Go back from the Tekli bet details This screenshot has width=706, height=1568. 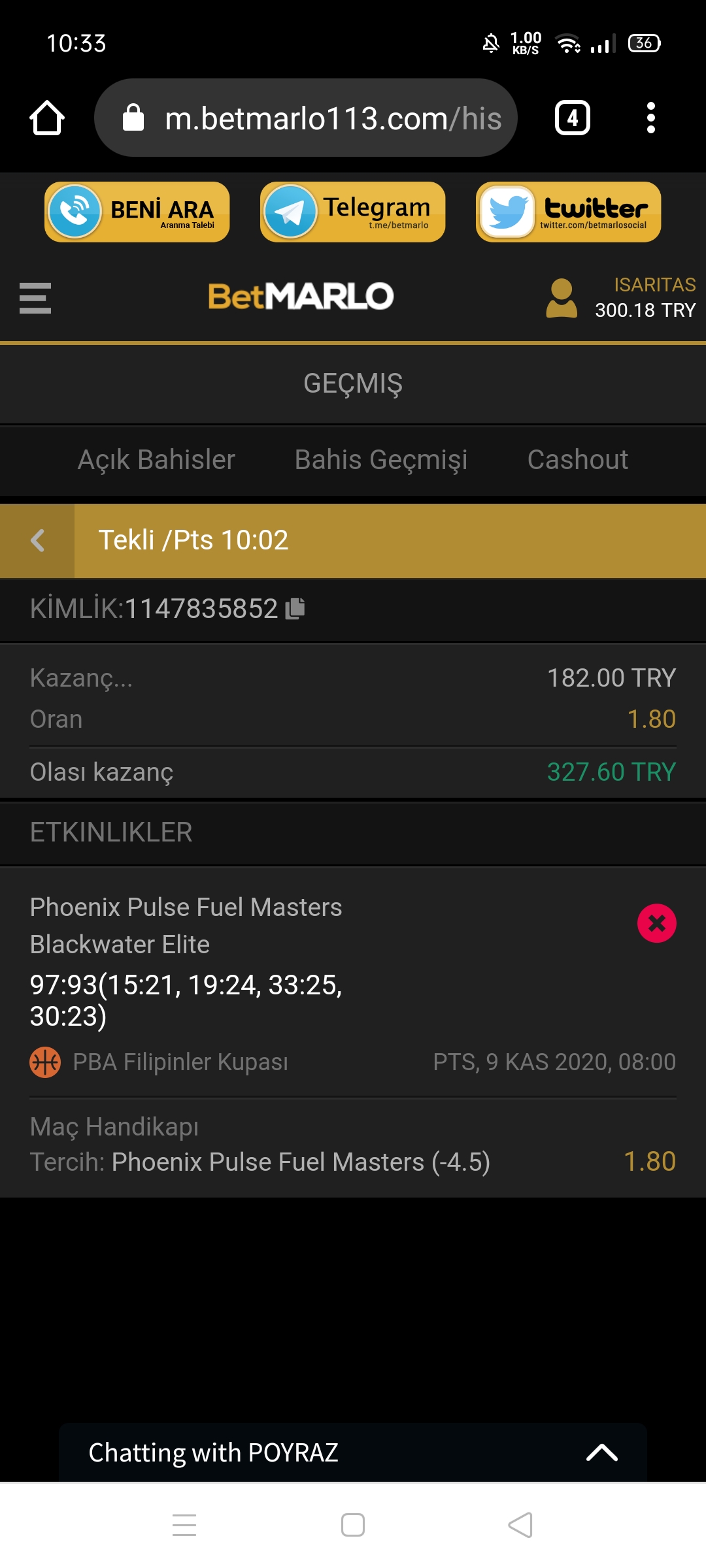pyautogui.click(x=37, y=540)
